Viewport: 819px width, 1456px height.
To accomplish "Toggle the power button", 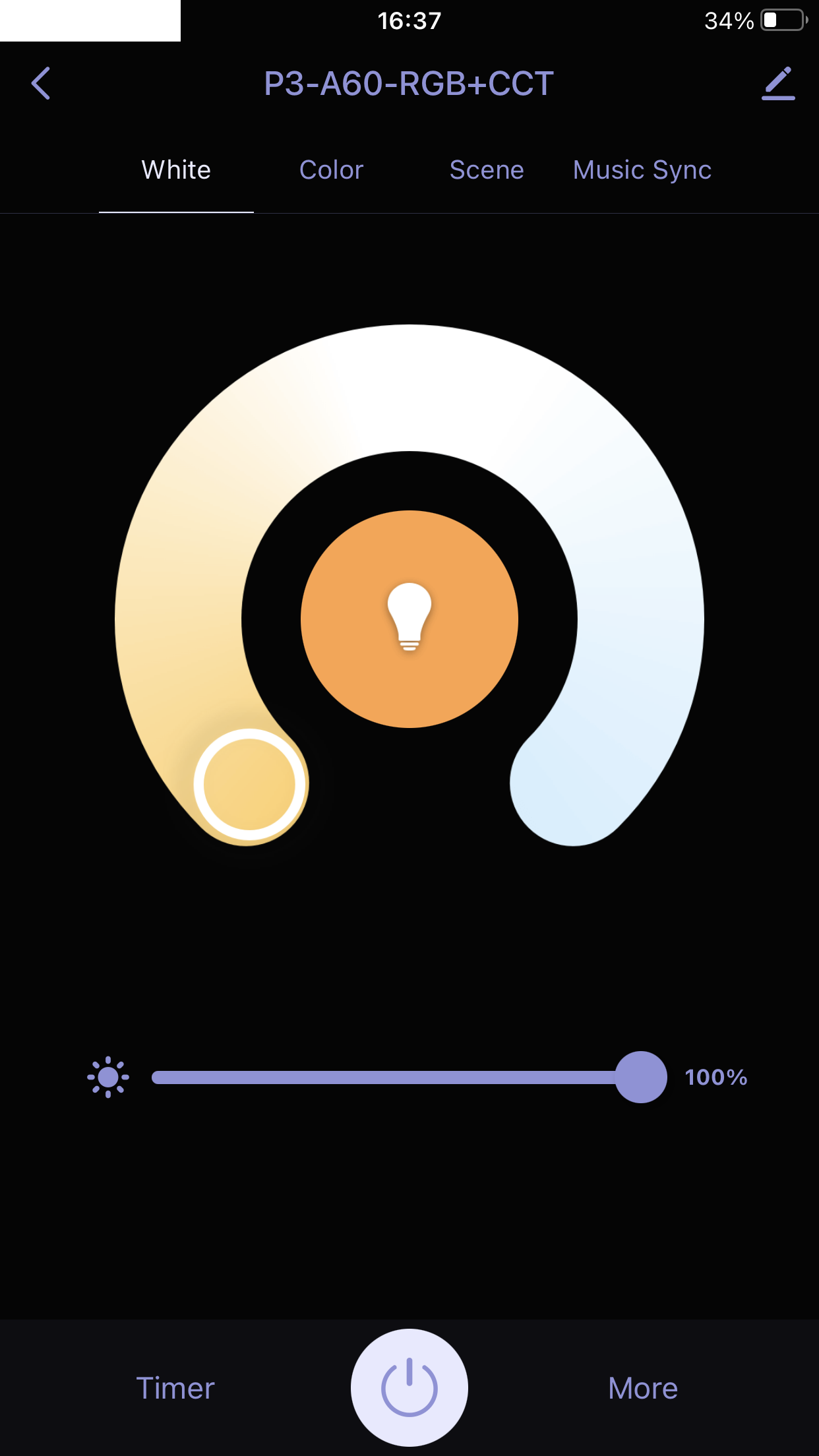I will tap(409, 1387).
